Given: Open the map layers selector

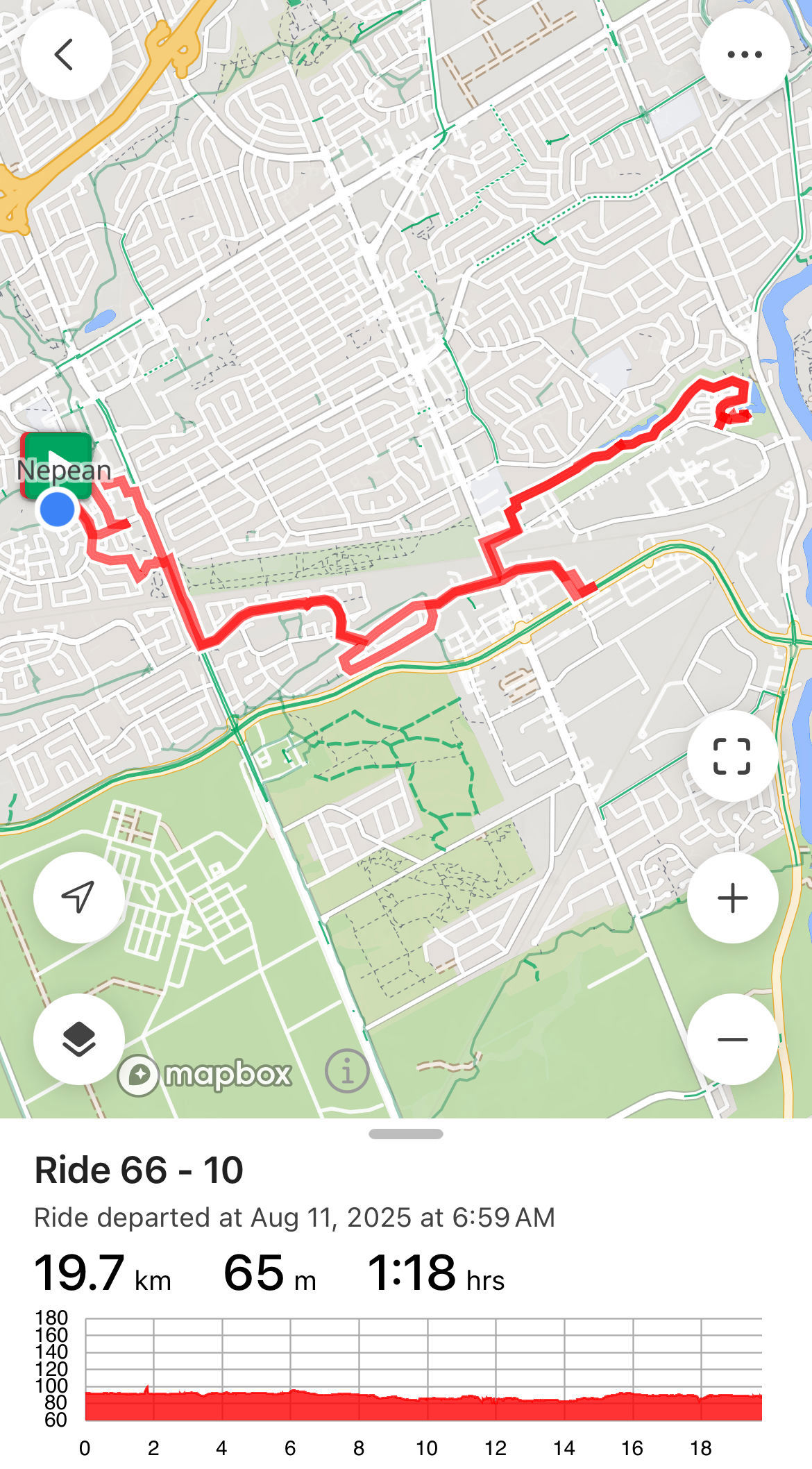Looking at the screenshot, I should 78,1039.
